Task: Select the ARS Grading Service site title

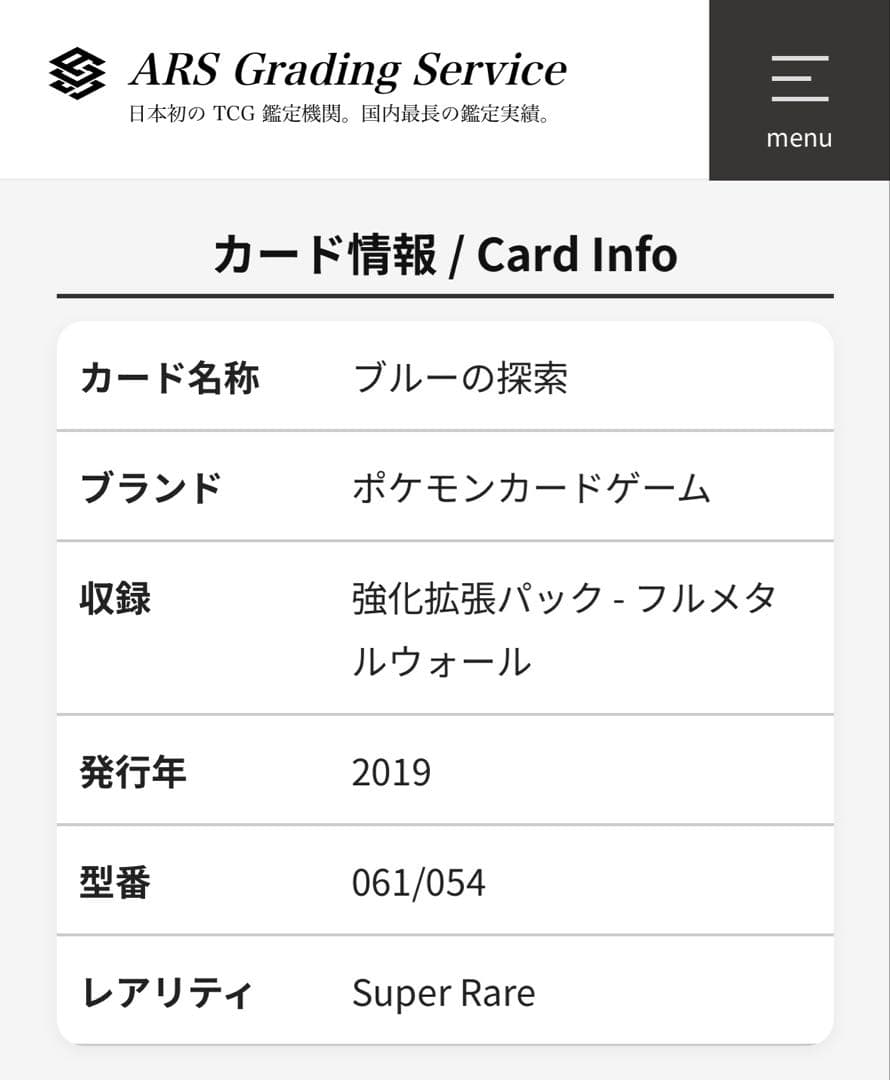Action: tap(347, 68)
